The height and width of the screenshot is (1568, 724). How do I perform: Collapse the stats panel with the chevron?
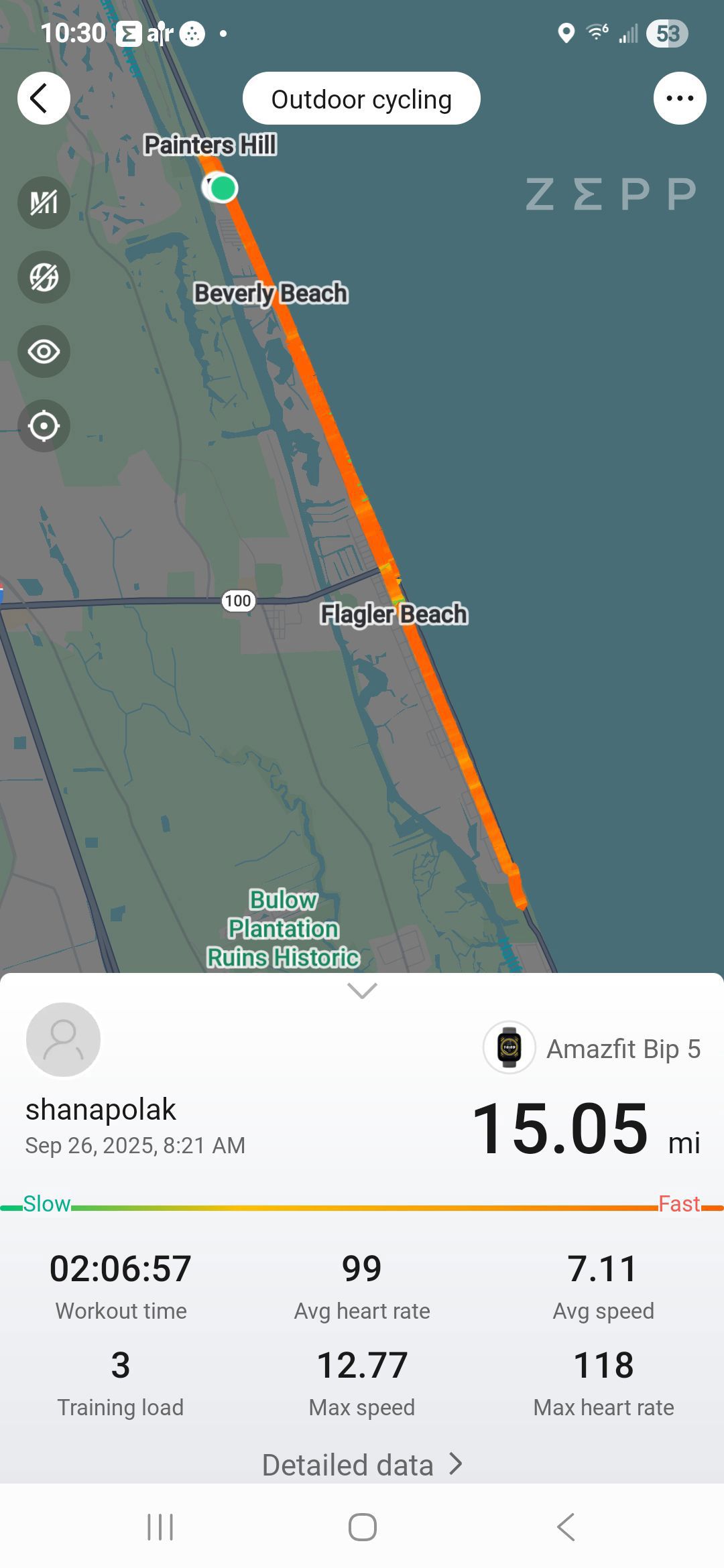pyautogui.click(x=362, y=990)
